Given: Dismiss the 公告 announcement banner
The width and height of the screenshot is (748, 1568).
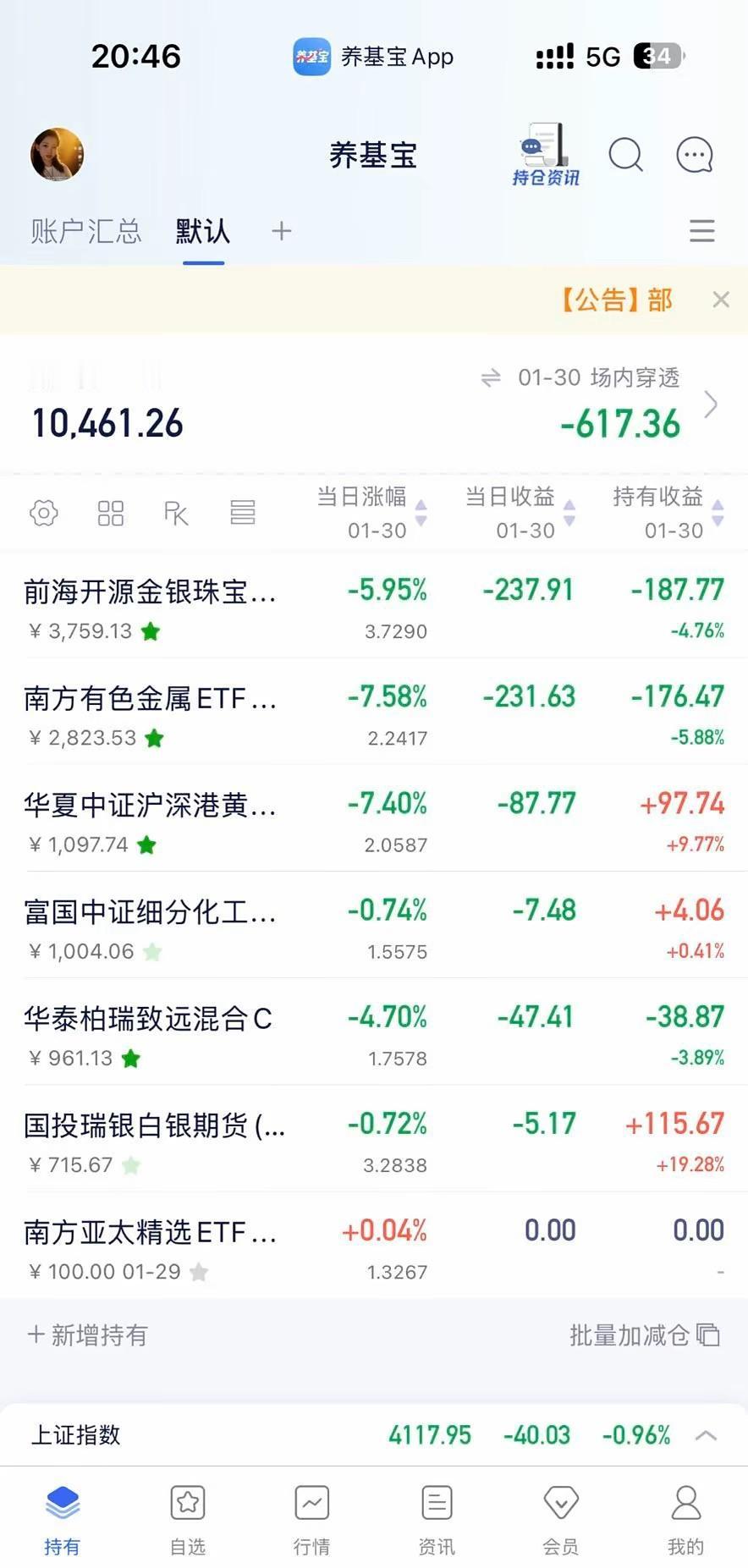Looking at the screenshot, I should coord(721,300).
